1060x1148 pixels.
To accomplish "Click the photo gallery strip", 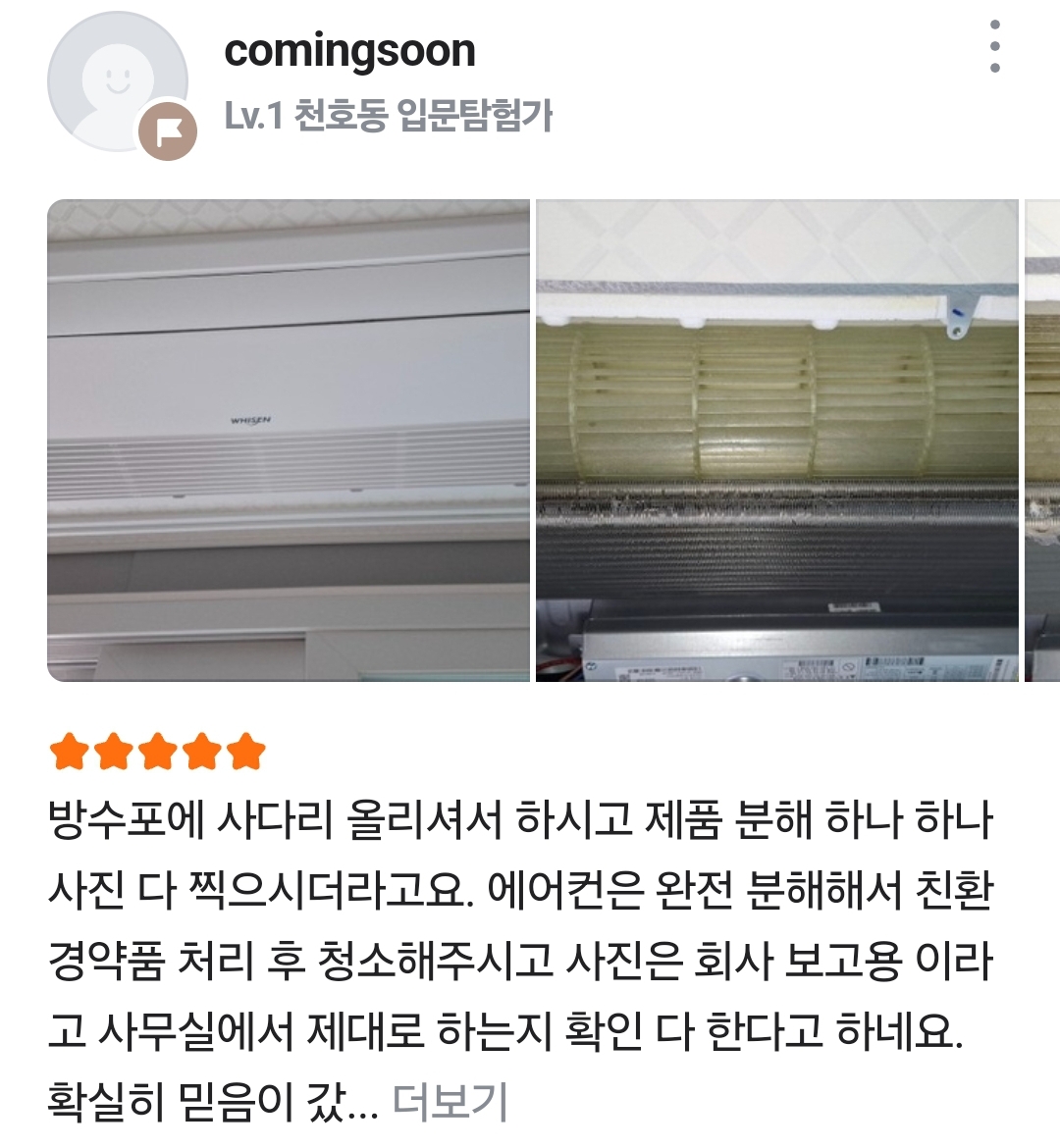I will pos(530,435).
